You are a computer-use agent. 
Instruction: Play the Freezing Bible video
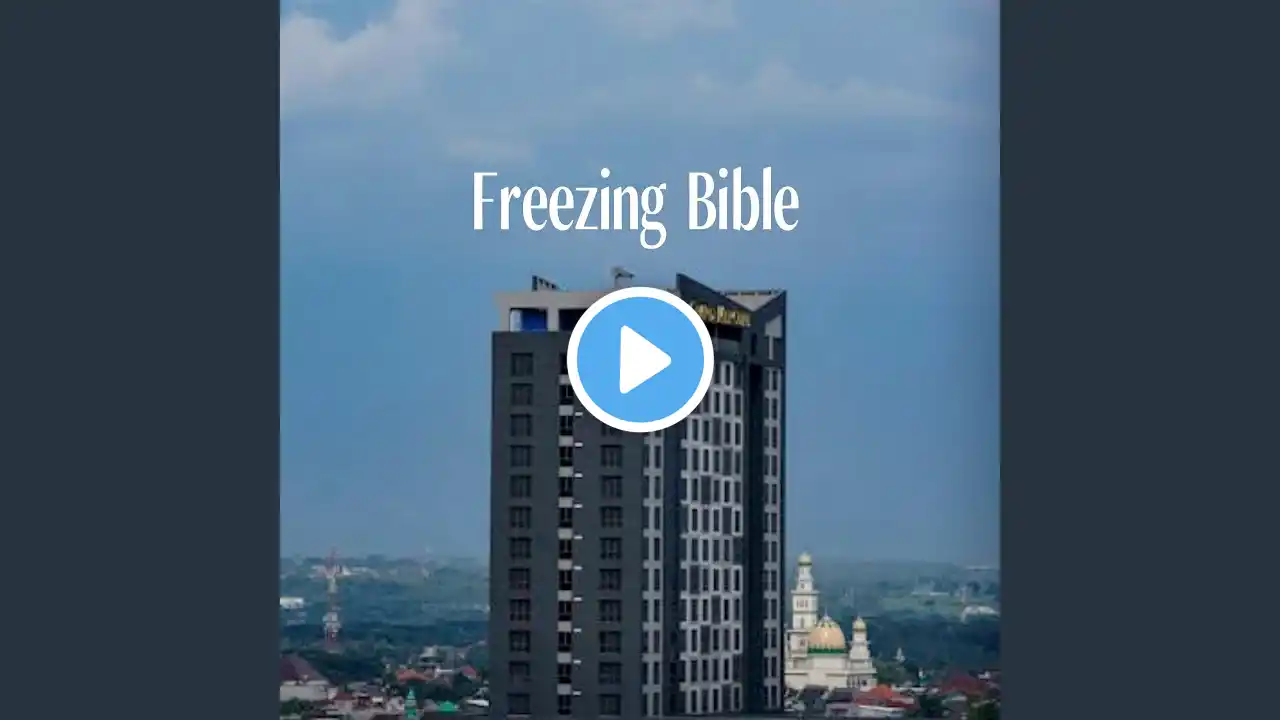click(640, 360)
